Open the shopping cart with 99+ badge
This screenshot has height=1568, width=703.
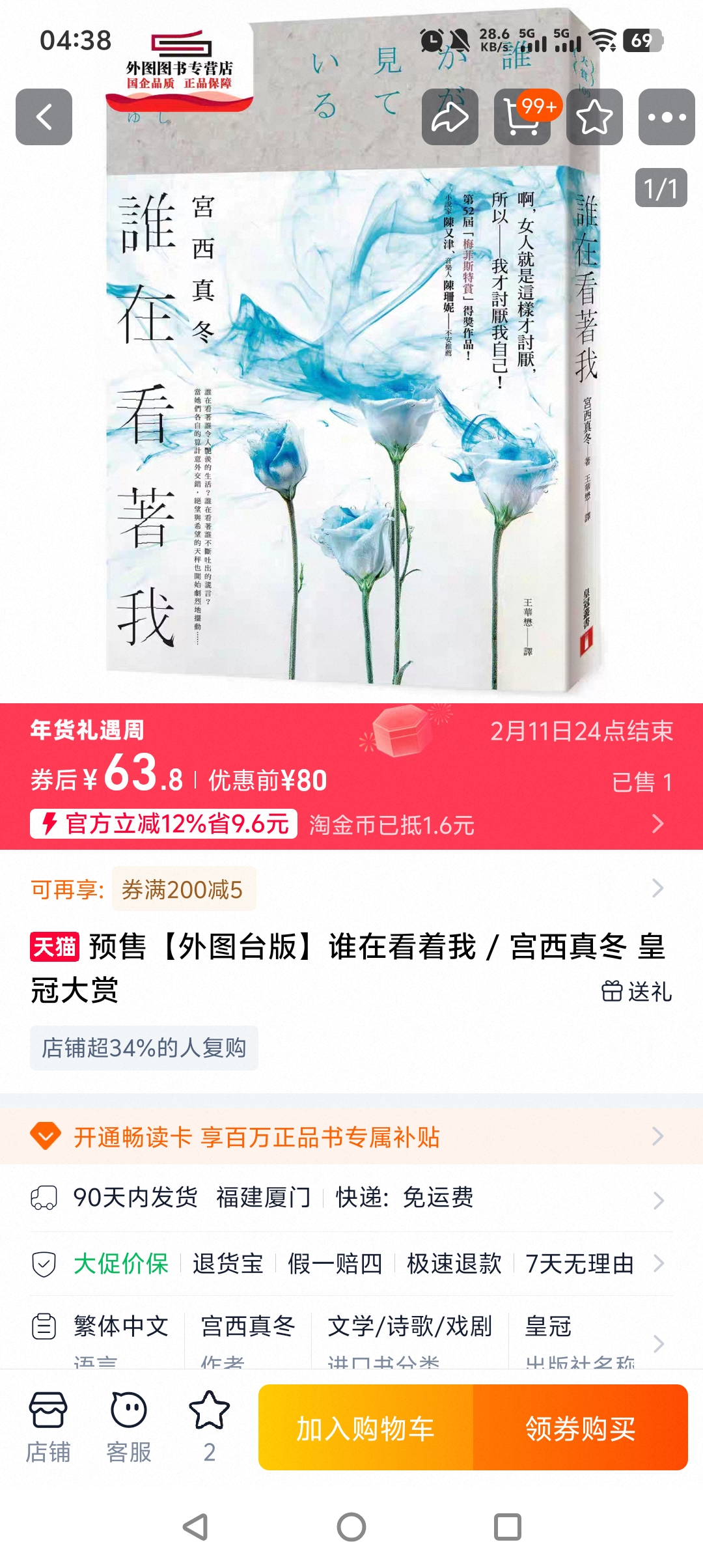tap(522, 117)
